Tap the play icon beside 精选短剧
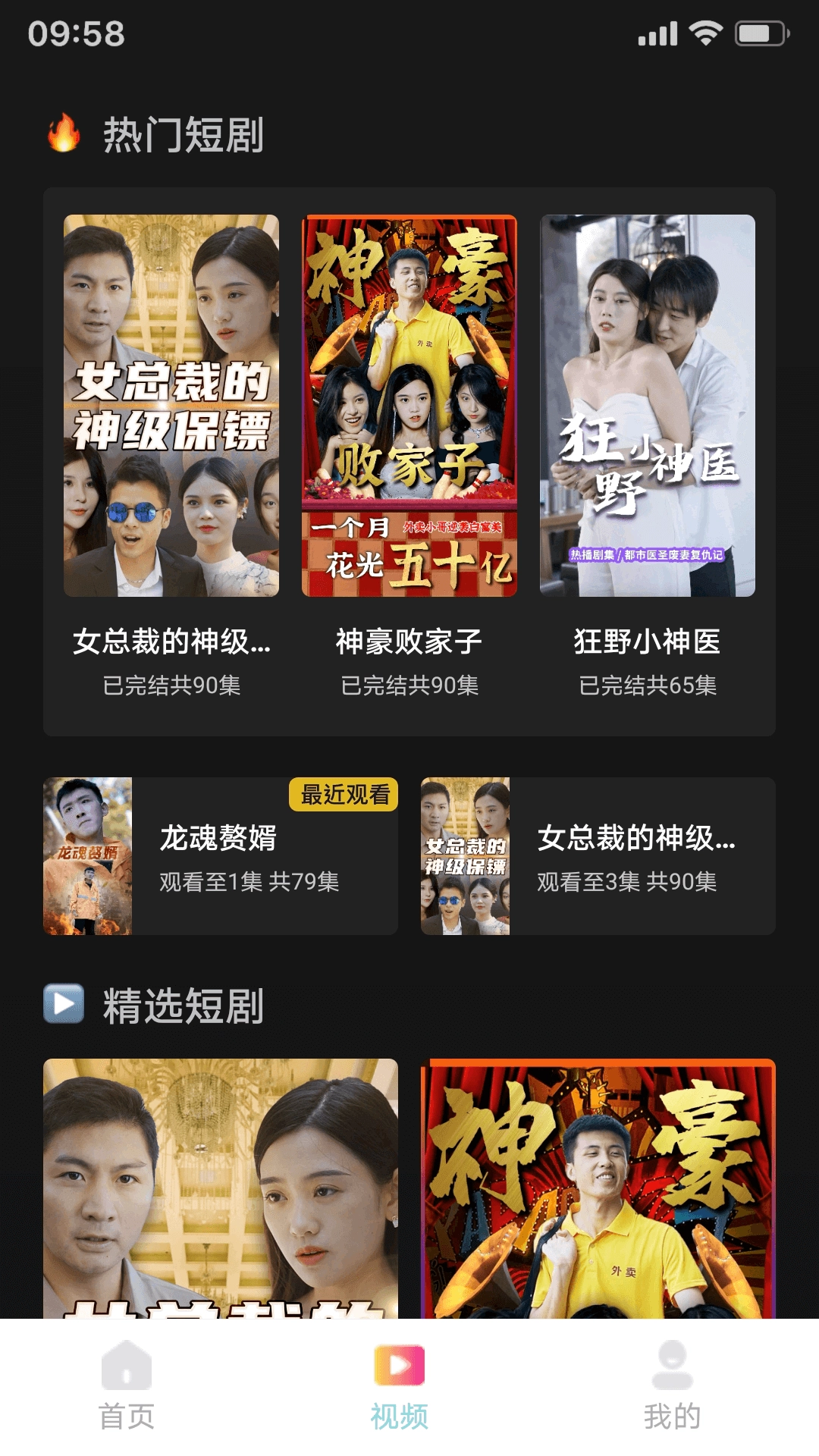Image resolution: width=819 pixels, height=1456 pixels. pyautogui.click(x=65, y=1001)
